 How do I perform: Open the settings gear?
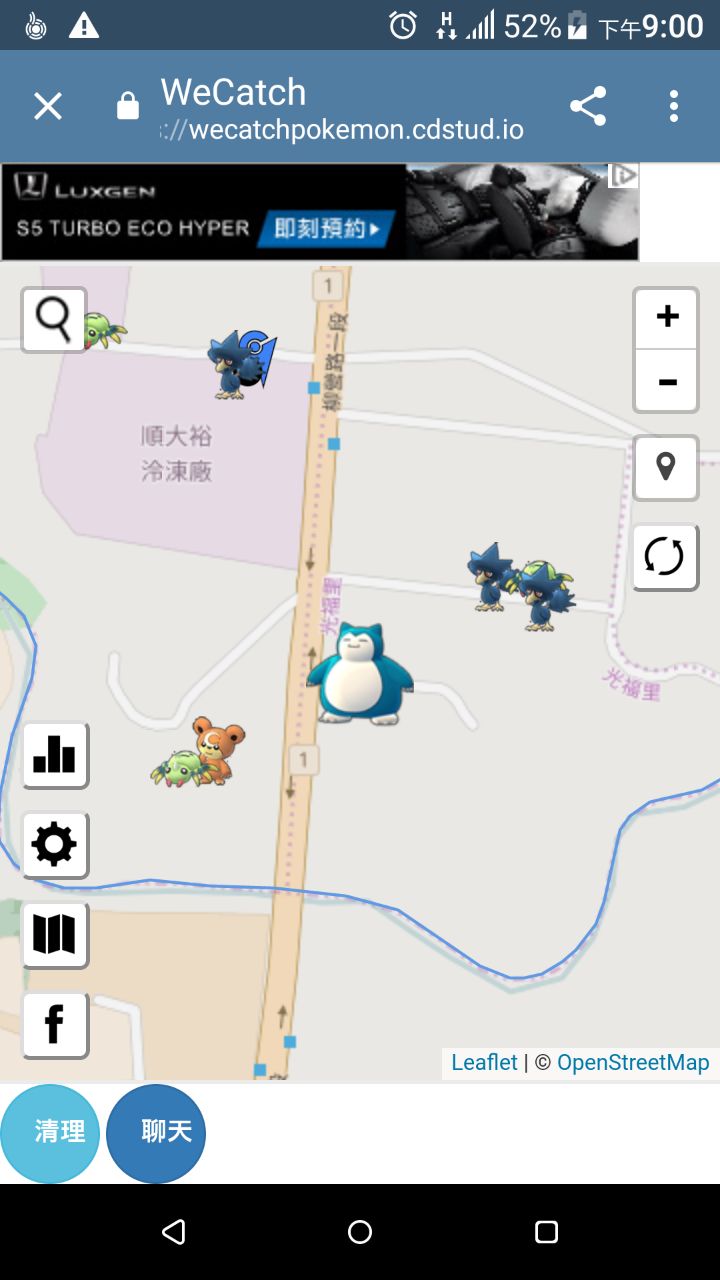55,845
